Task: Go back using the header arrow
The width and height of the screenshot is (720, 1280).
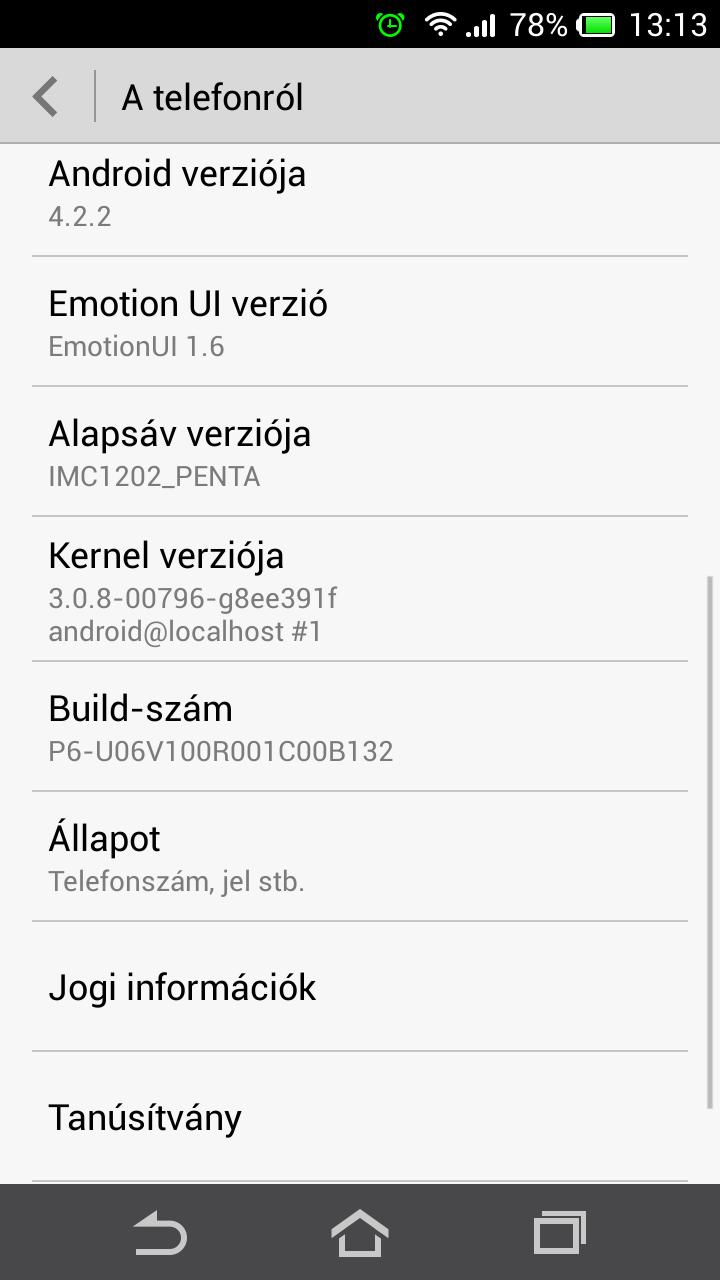Action: point(46,97)
